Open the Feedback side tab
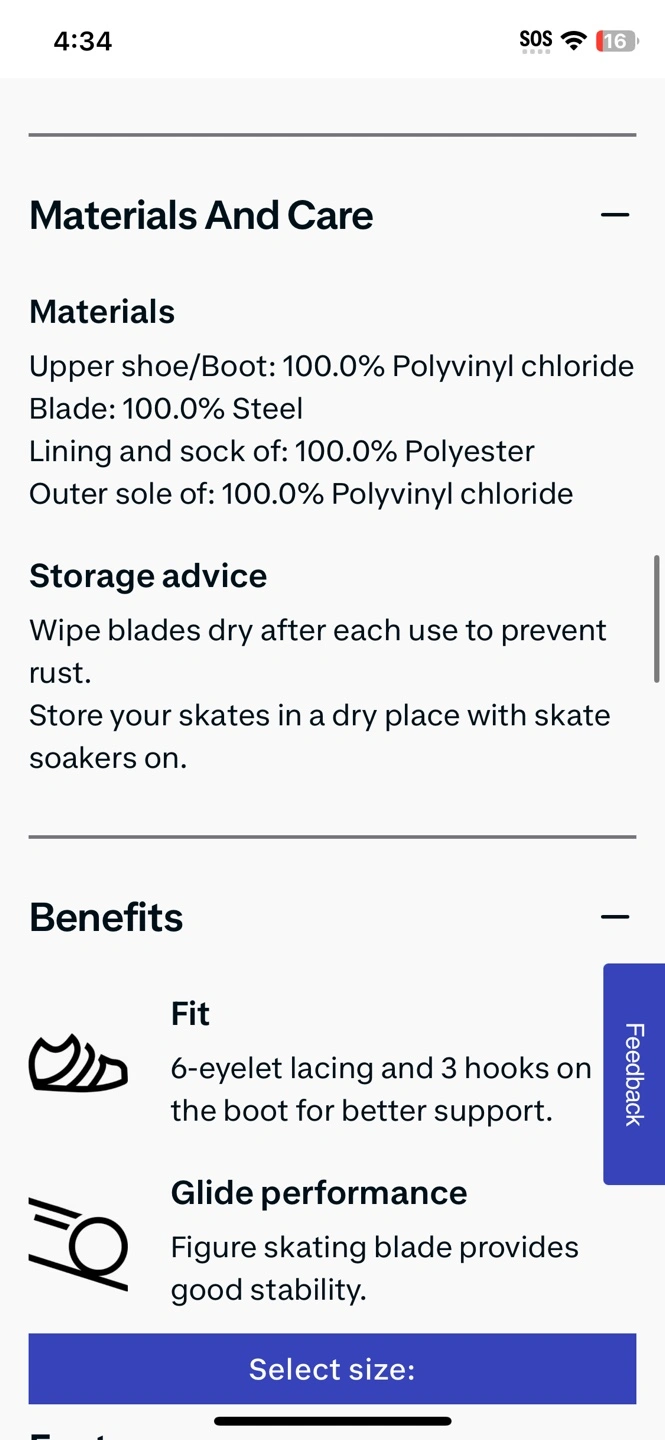The width and height of the screenshot is (665, 1440). [x=634, y=1074]
